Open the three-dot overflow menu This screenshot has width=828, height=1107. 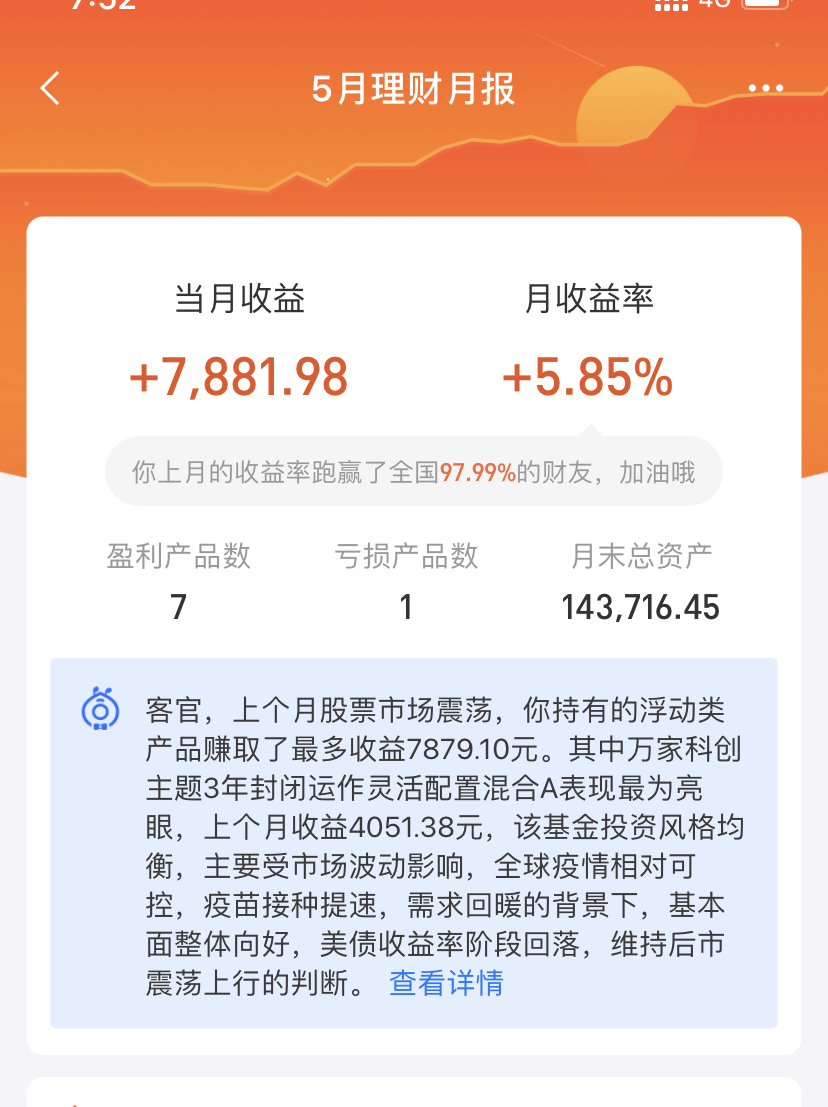point(766,88)
